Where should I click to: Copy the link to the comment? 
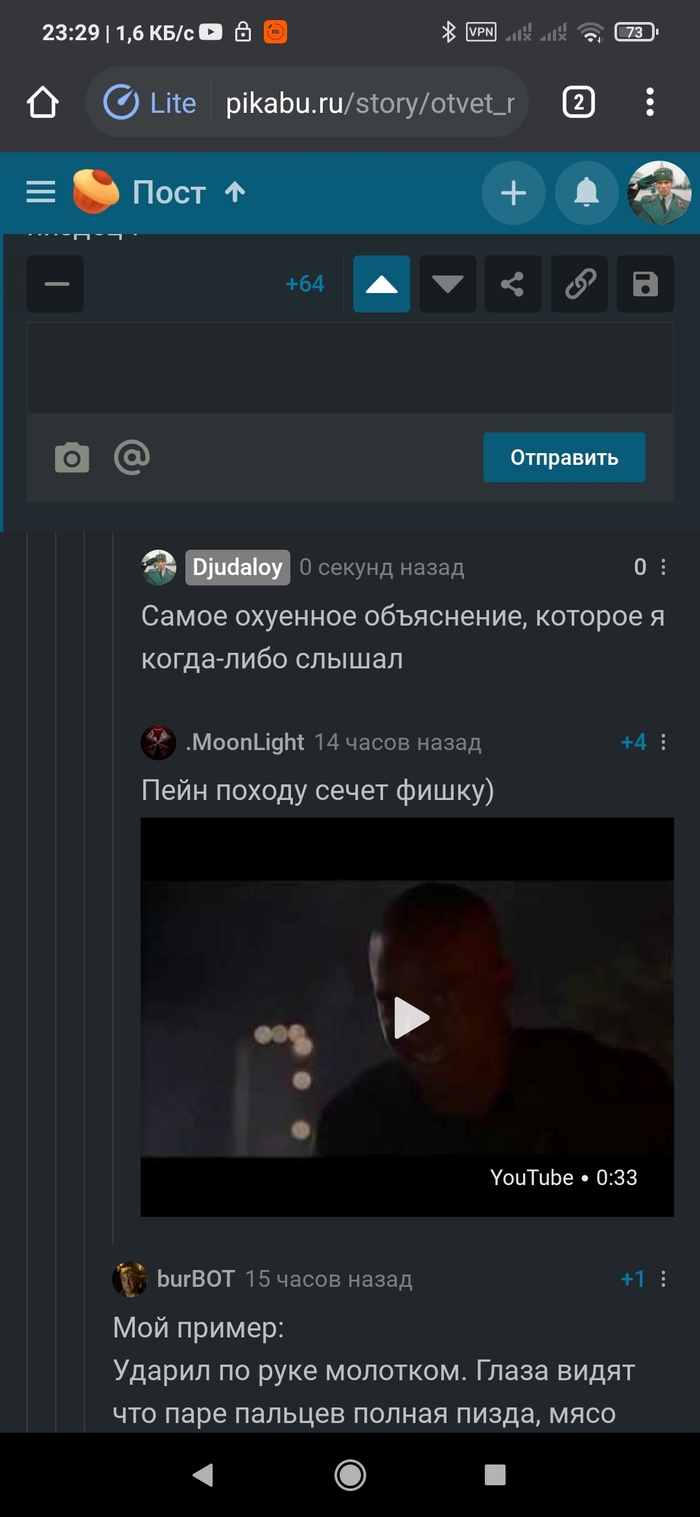coord(580,285)
